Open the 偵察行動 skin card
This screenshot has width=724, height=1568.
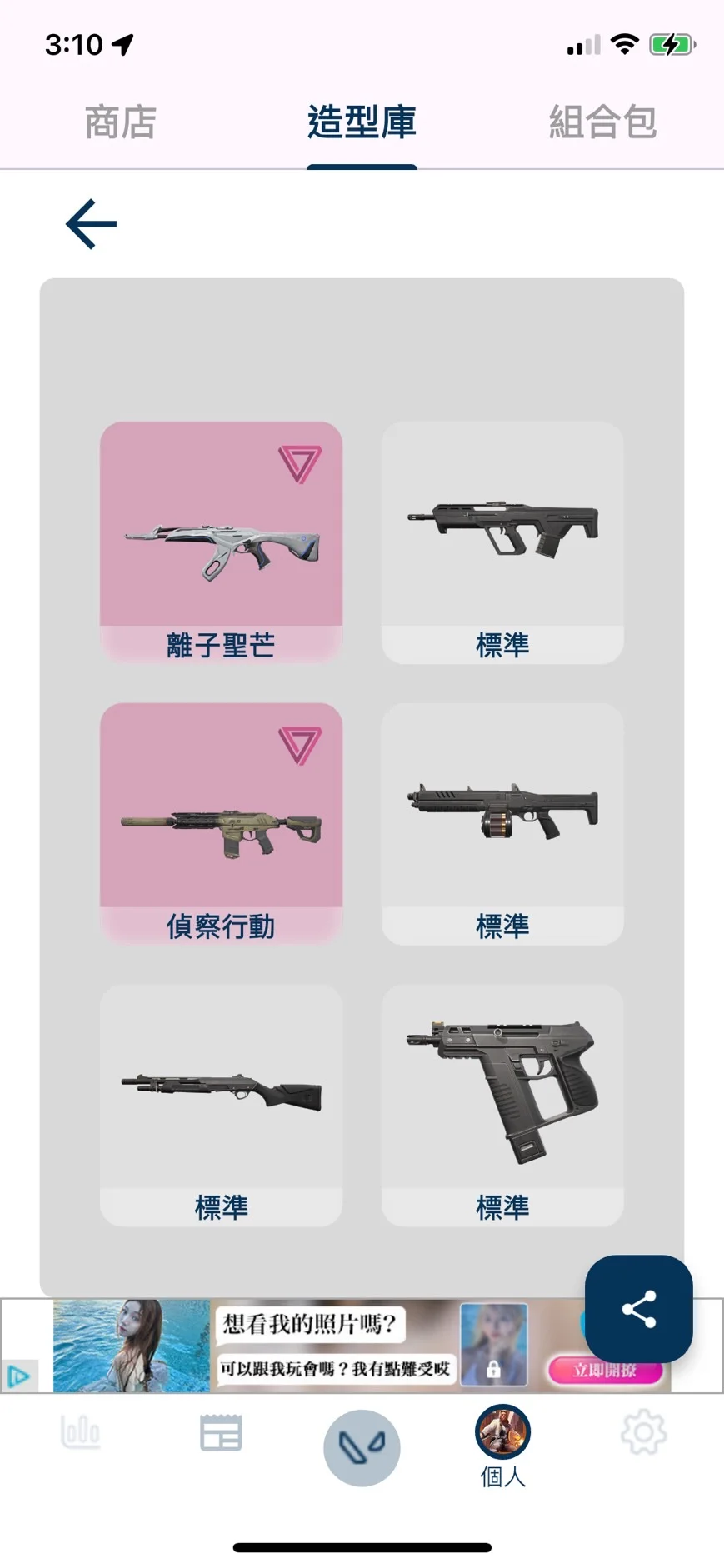coord(221,823)
